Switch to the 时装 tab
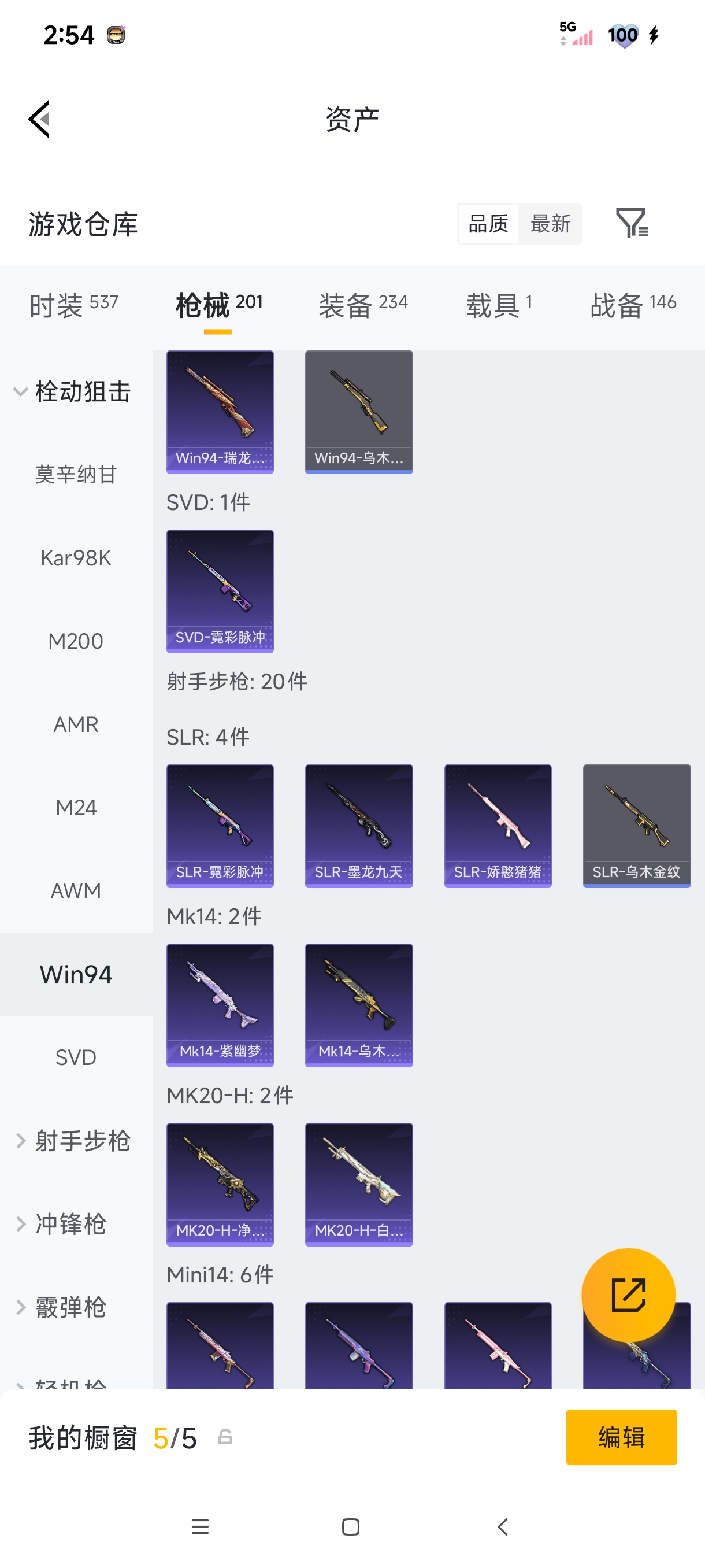This screenshot has height=1568, width=705. pos(73,304)
